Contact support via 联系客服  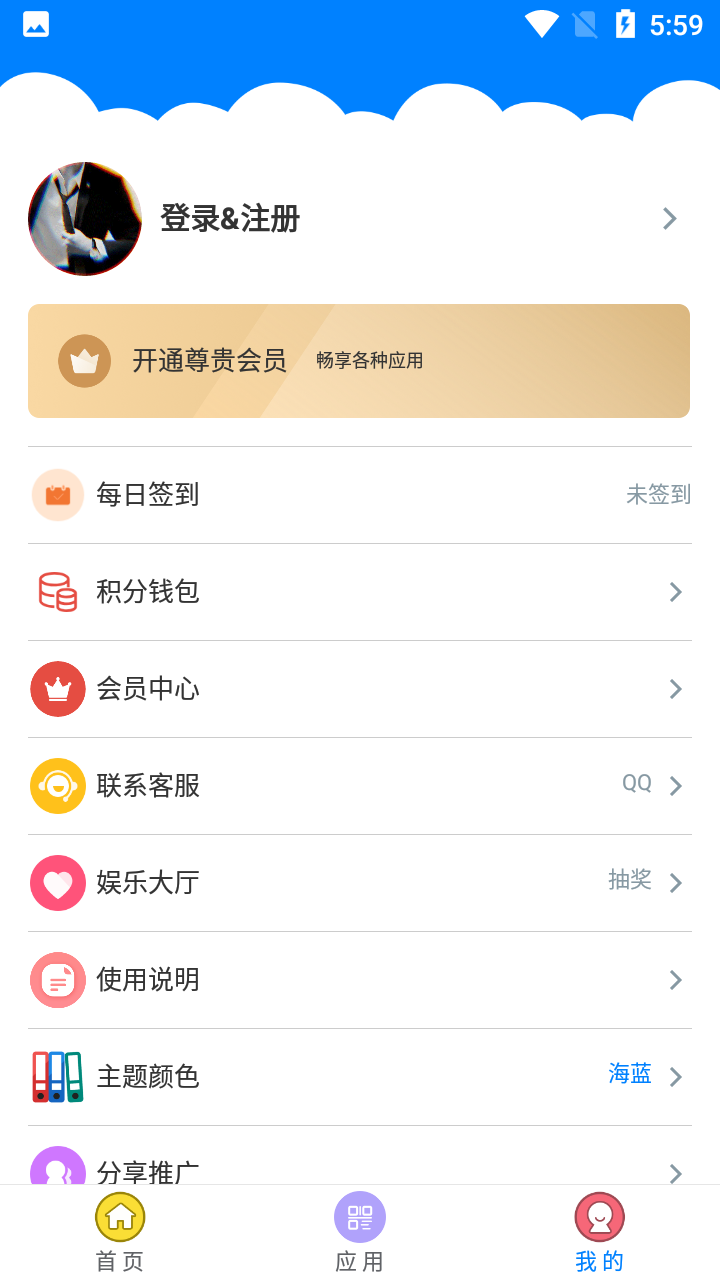click(x=360, y=786)
